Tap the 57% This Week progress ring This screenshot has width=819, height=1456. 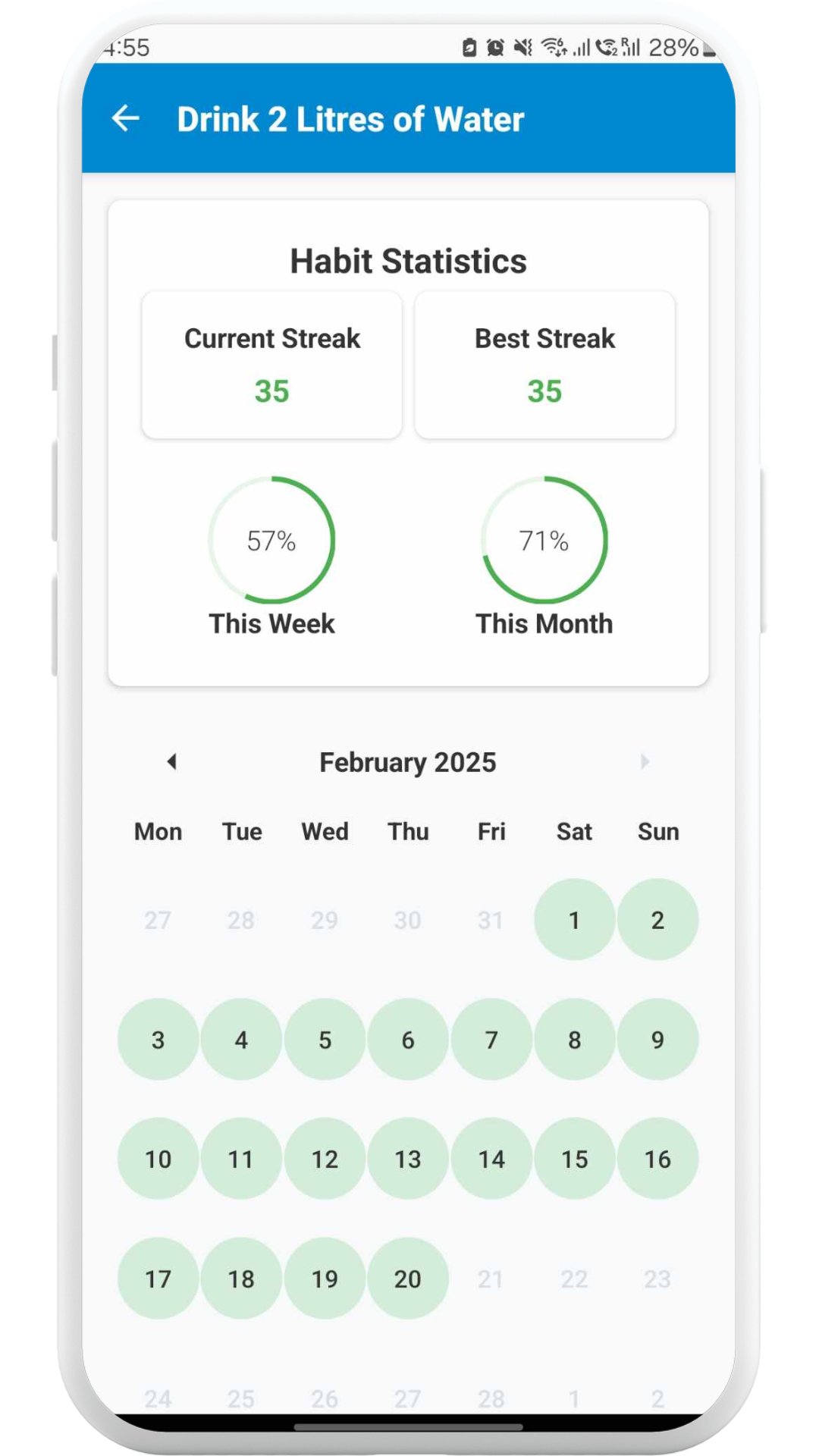pos(271,540)
